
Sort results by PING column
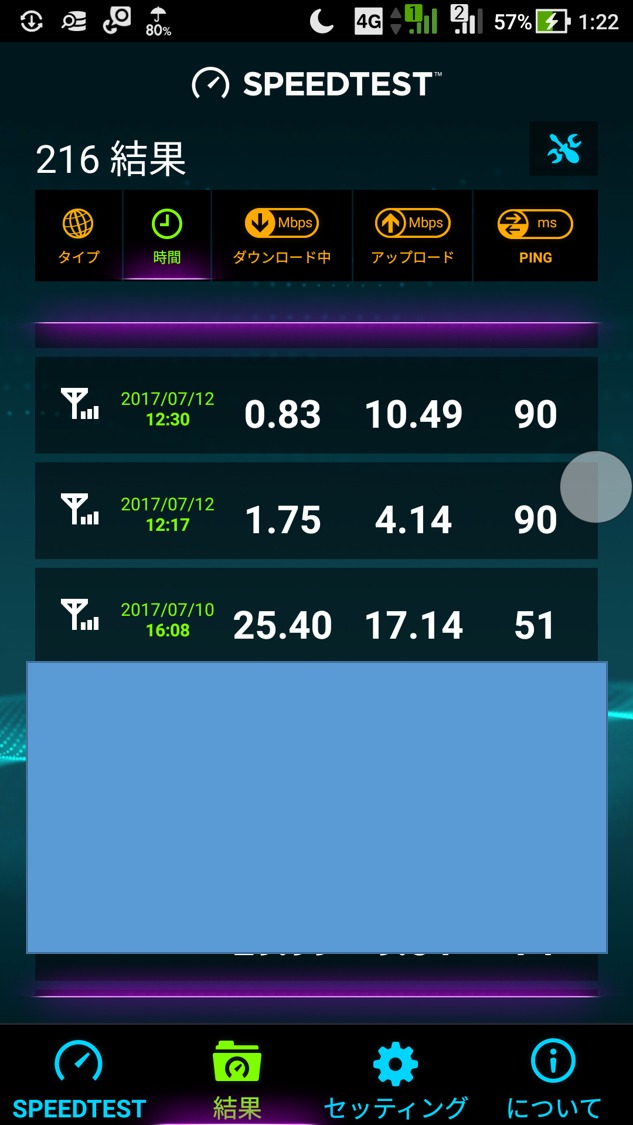click(x=535, y=236)
